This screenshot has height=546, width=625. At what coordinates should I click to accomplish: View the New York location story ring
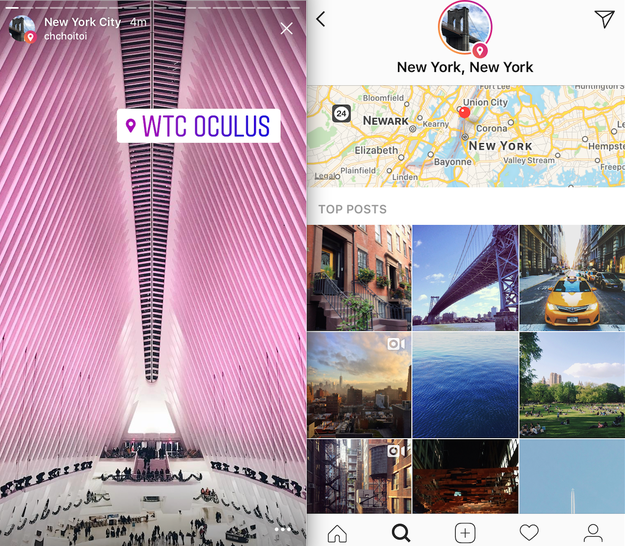coord(465,30)
